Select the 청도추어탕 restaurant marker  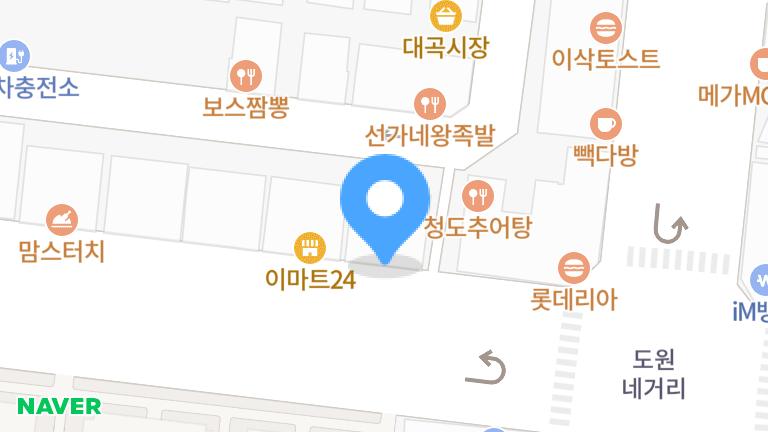(x=477, y=194)
